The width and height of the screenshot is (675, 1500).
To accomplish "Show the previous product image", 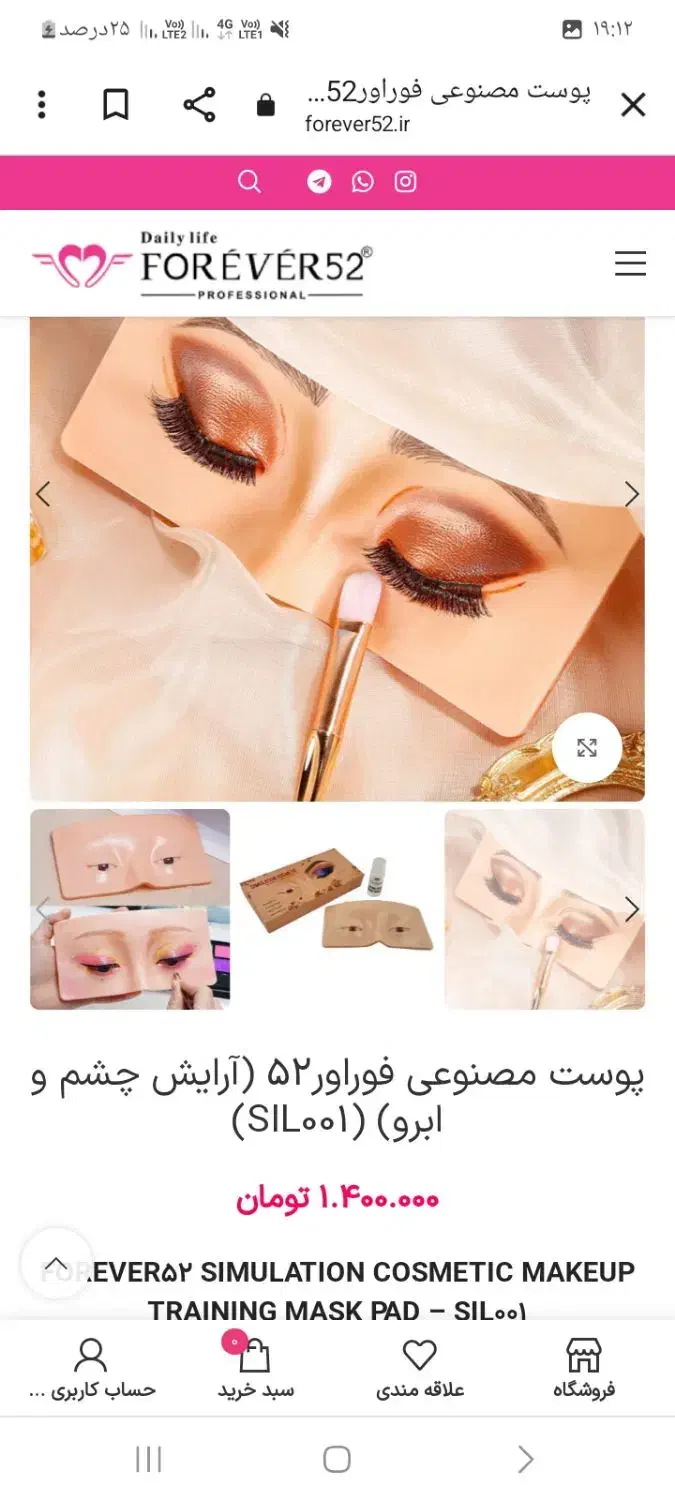I will click(43, 494).
